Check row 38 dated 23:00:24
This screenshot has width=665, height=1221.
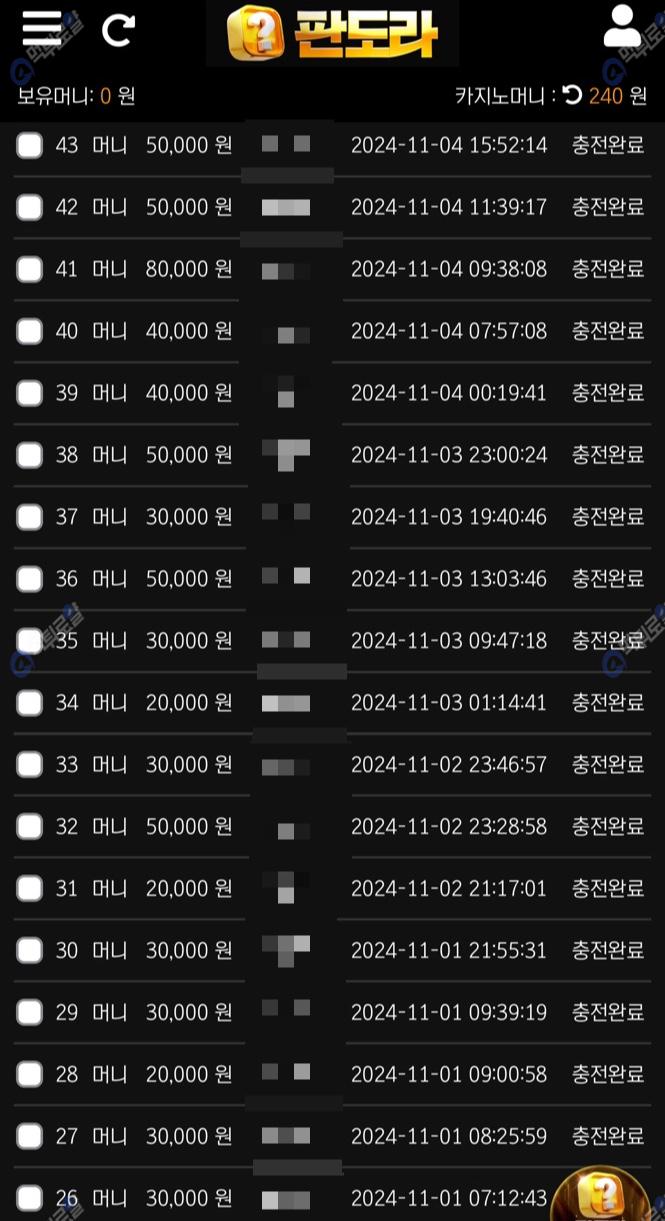pyautogui.click(x=30, y=455)
